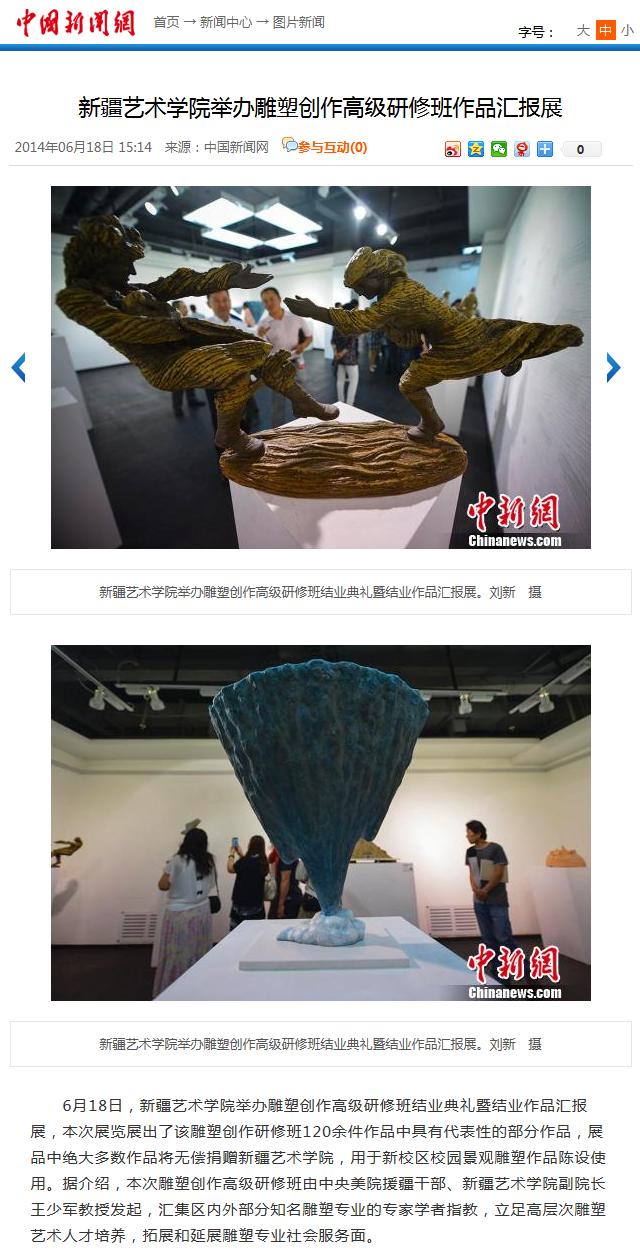The width and height of the screenshot is (640, 1253).
Task: Open the 中国新闻网 site logo
Action: 75,21
